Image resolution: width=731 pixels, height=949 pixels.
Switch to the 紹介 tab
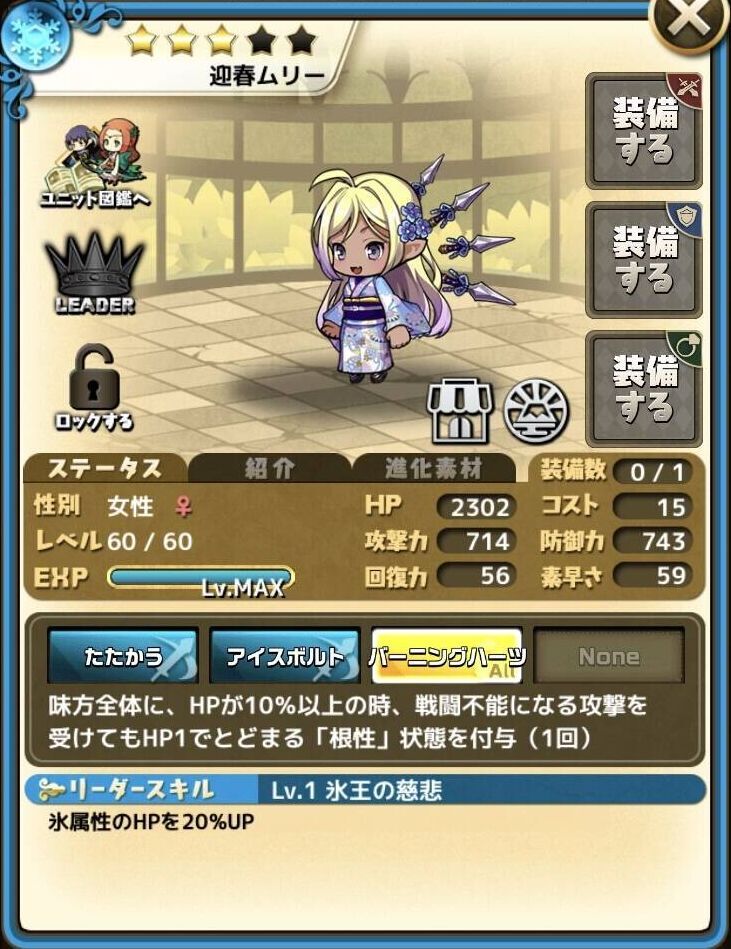click(269, 468)
